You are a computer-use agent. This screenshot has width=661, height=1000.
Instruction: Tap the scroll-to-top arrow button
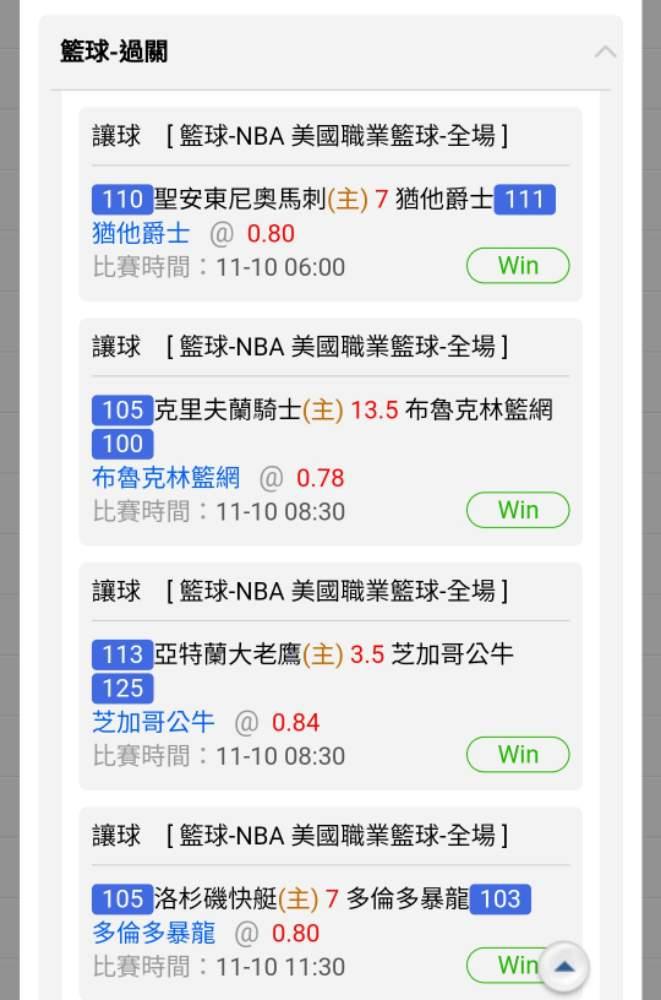[x=564, y=966]
